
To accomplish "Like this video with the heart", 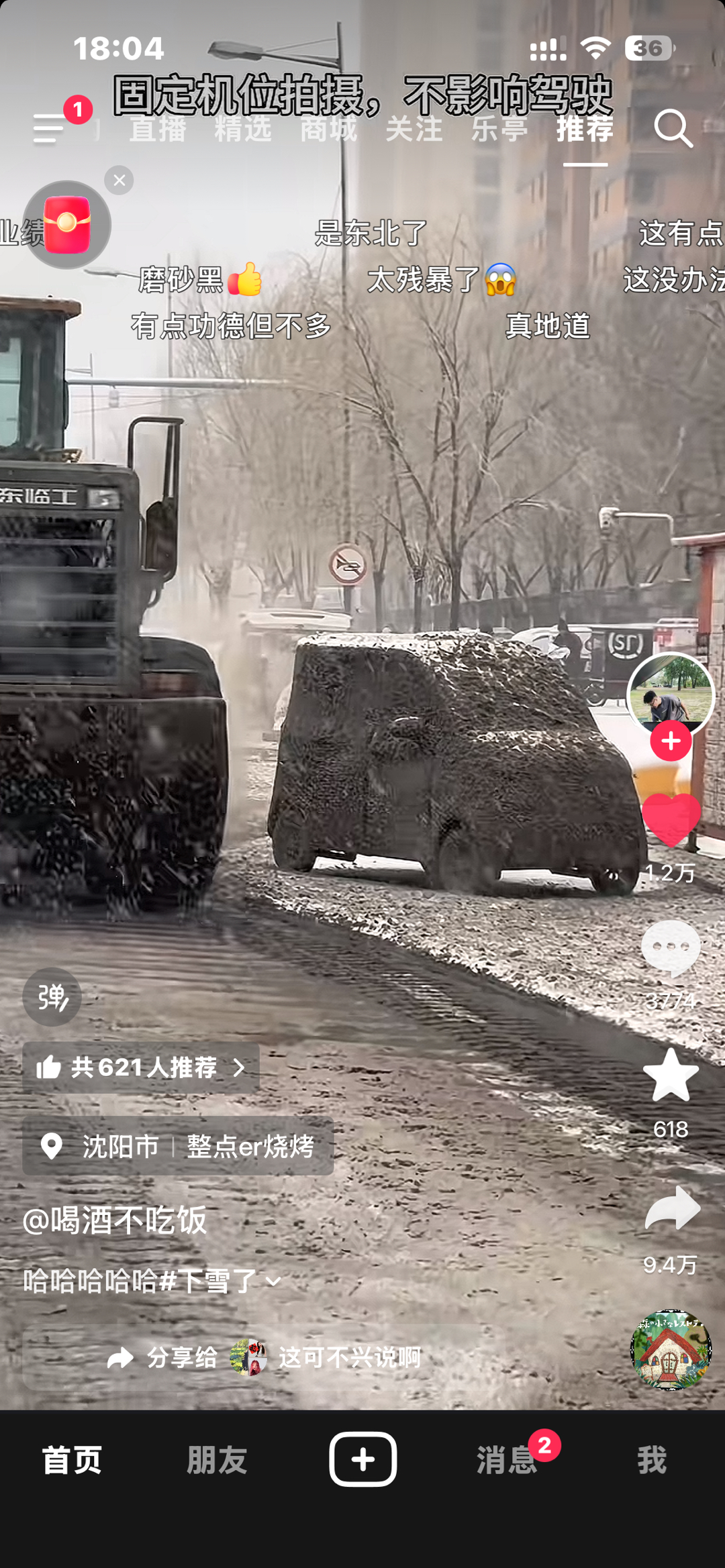I will 671,820.
